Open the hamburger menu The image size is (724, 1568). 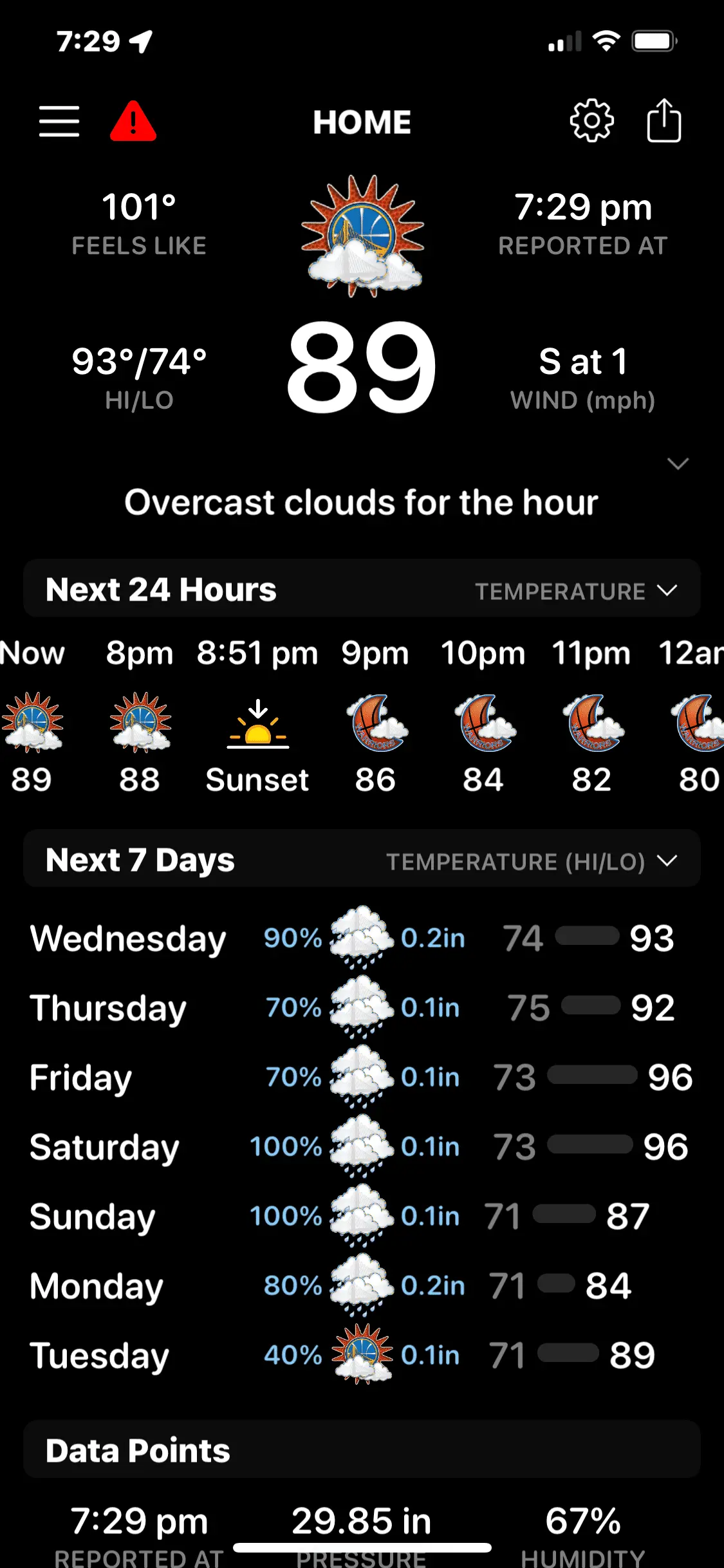coord(59,122)
